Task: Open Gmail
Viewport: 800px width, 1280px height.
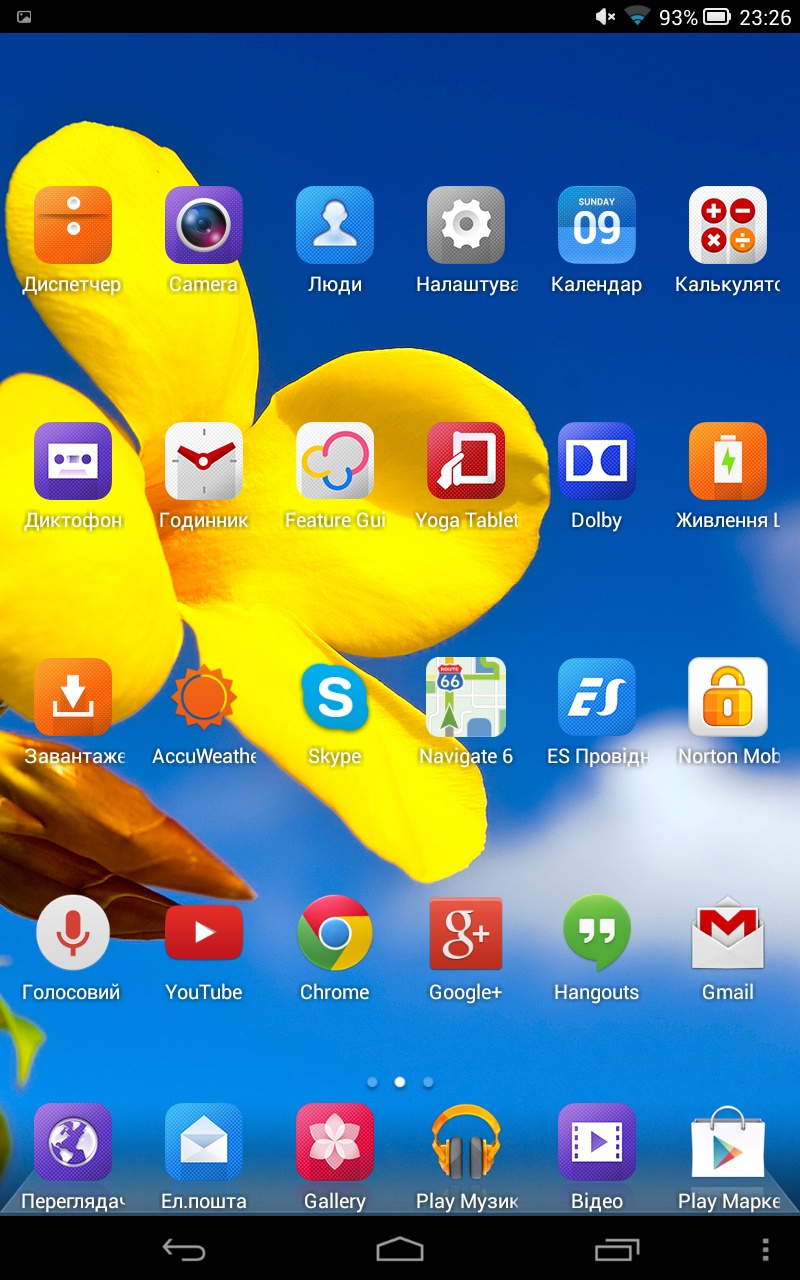Action: 728,934
